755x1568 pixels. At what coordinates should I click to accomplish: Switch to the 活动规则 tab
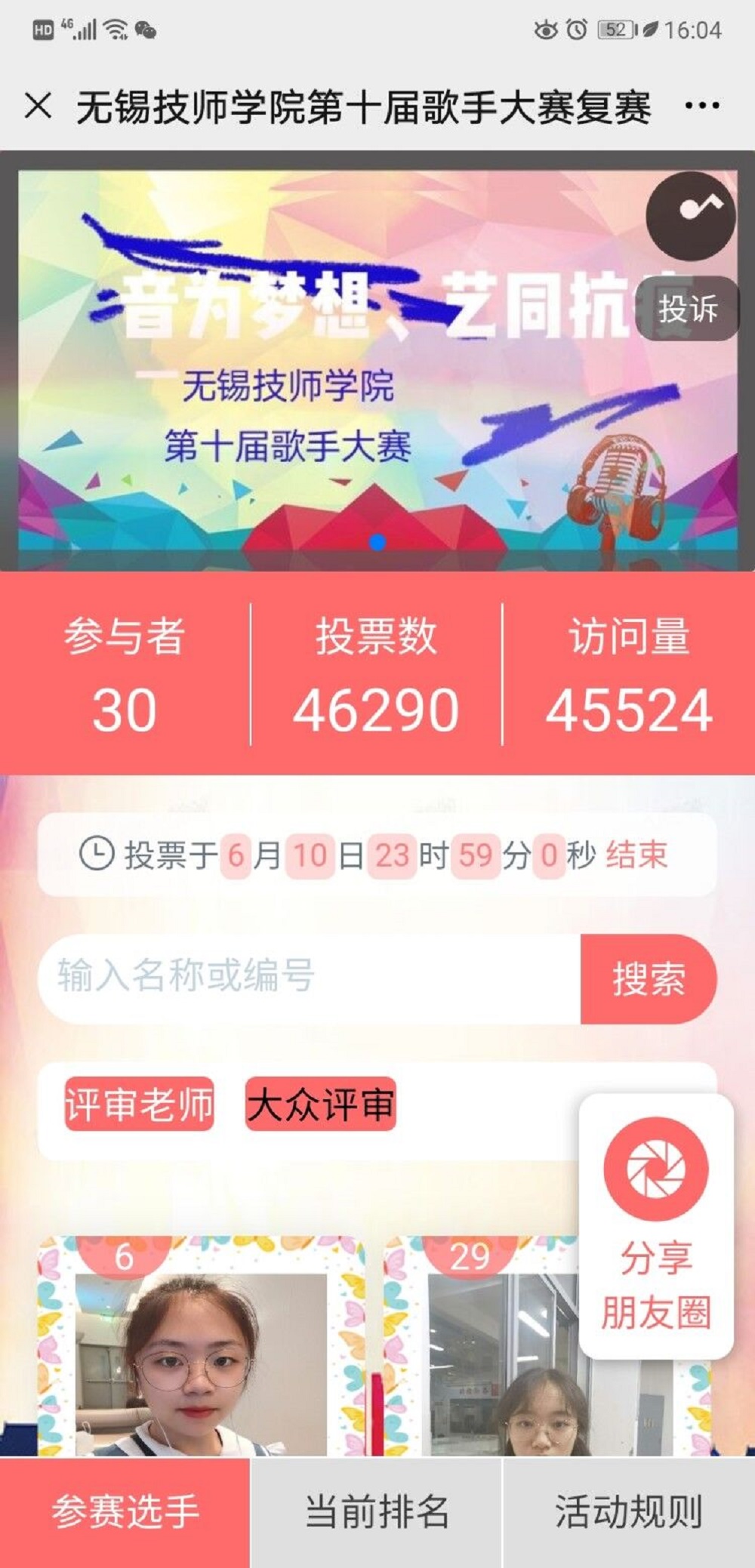(628, 1511)
